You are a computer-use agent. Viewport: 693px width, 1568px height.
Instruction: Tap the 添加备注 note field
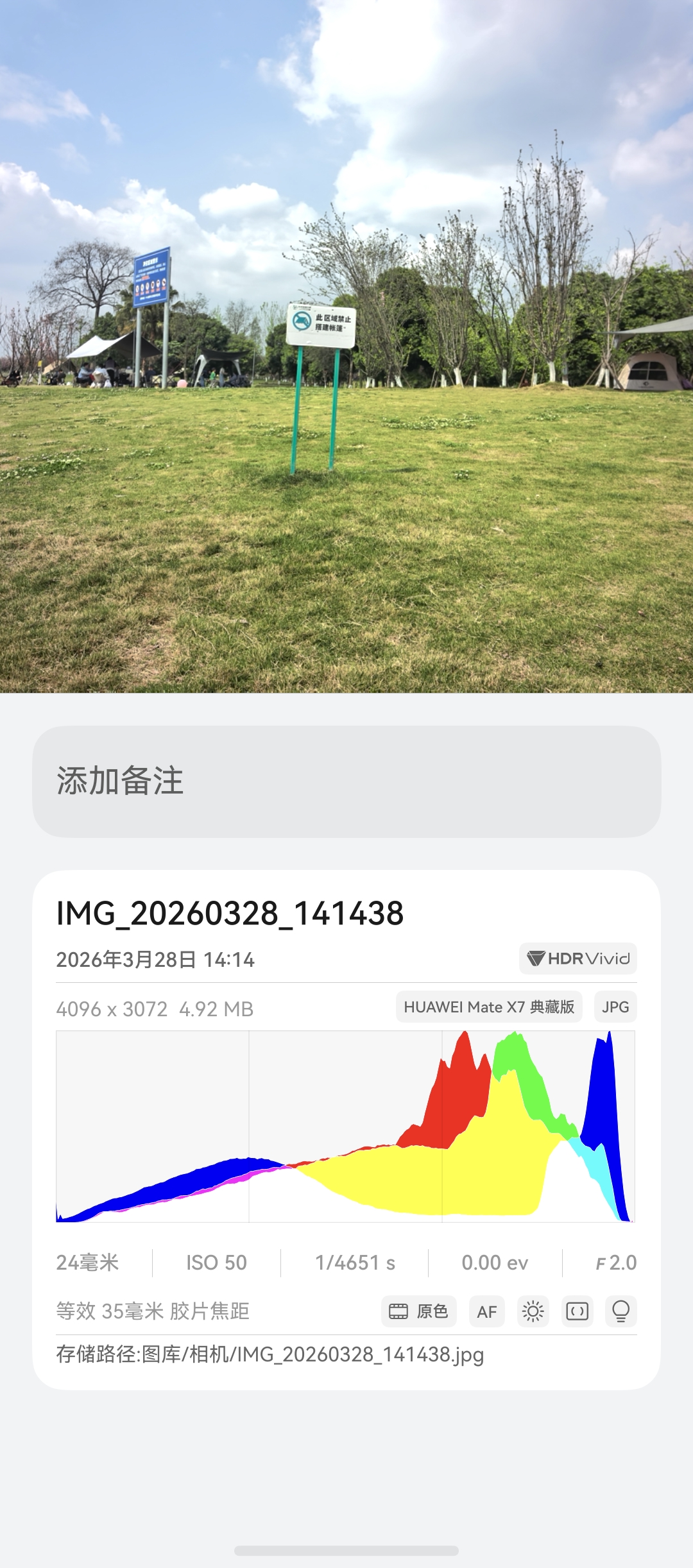(x=346, y=781)
